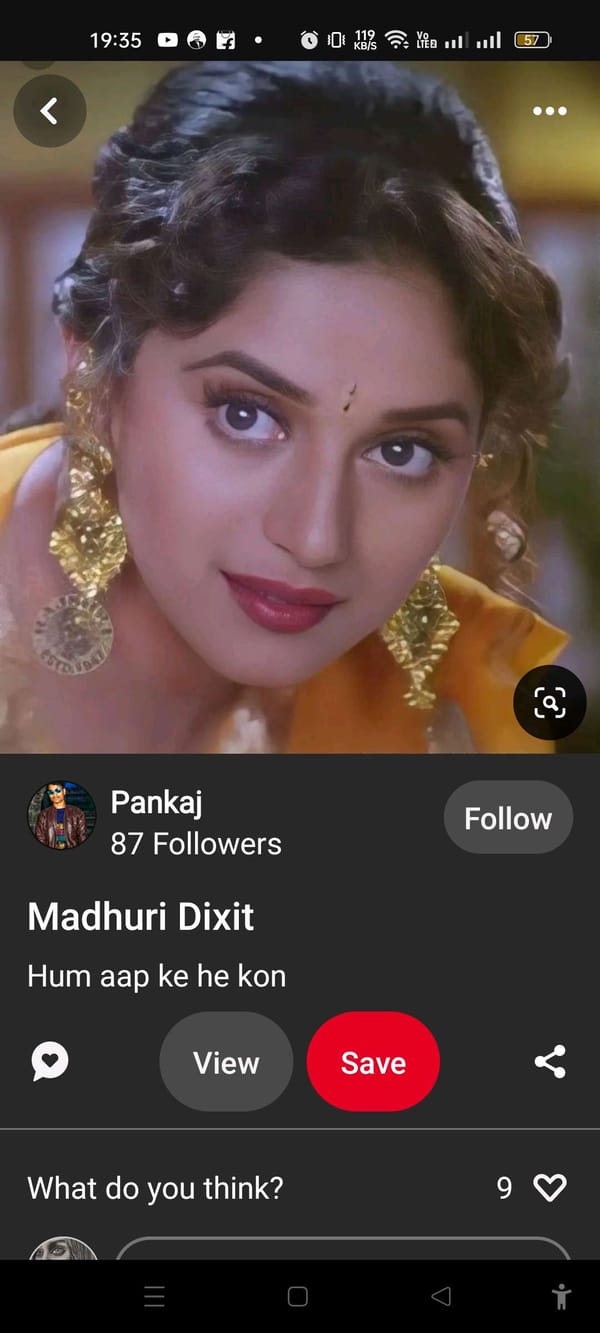Go back using the top-left arrow
Viewport: 600px width, 1333px height.
tap(49, 111)
